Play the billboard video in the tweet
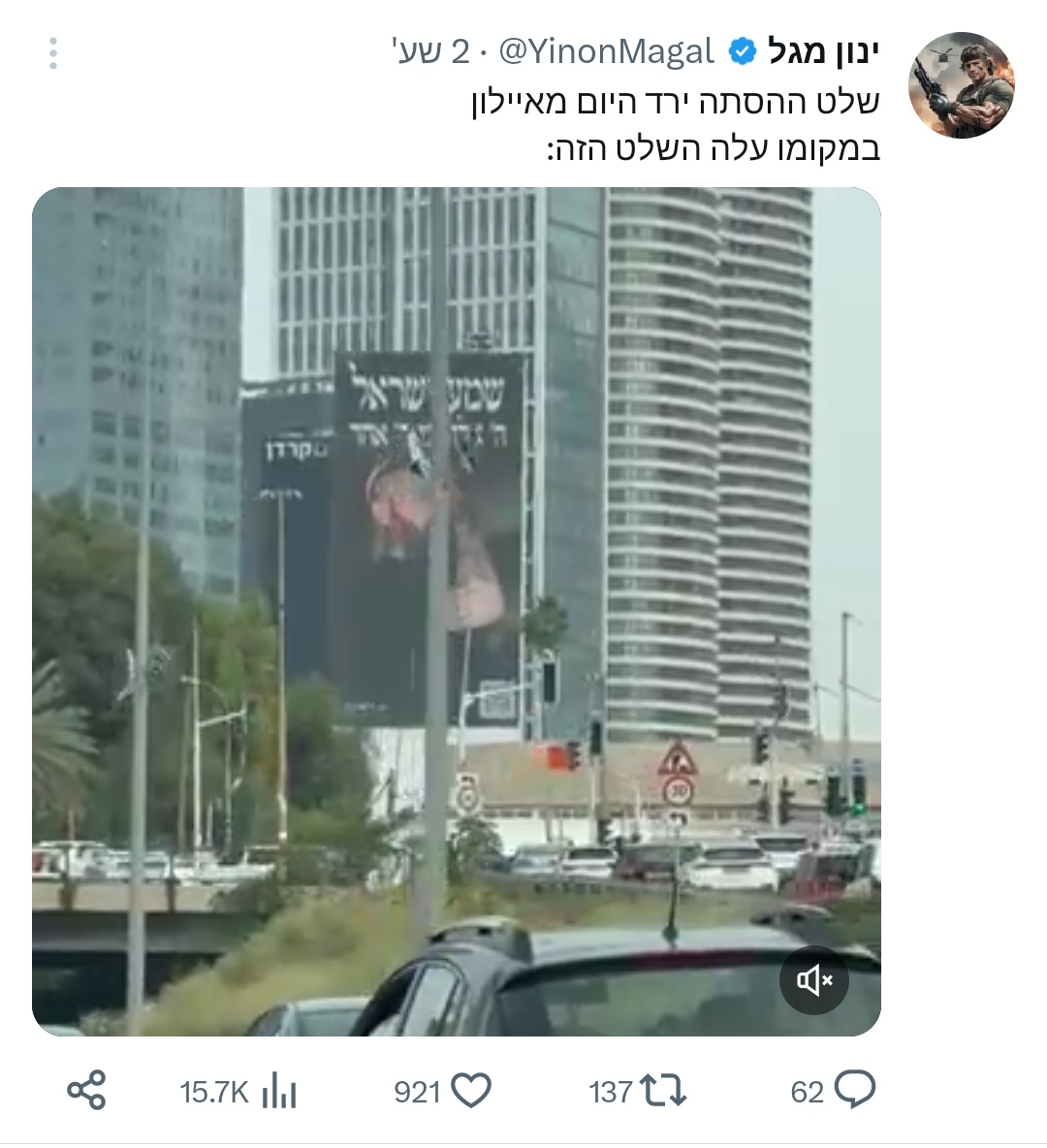The image size is (1047, 1148). pyautogui.click(x=456, y=611)
